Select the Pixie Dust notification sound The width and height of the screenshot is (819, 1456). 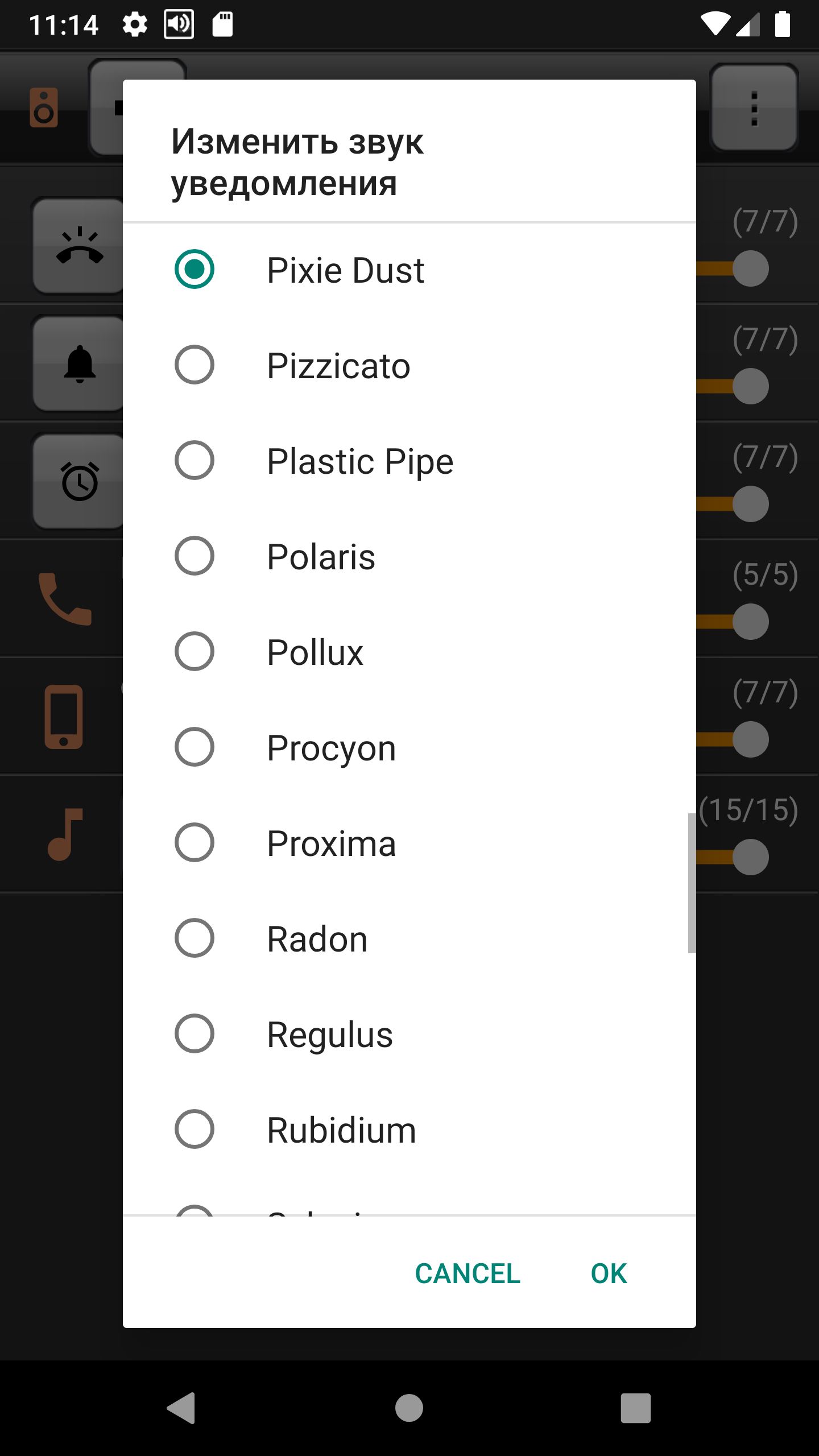click(409, 270)
